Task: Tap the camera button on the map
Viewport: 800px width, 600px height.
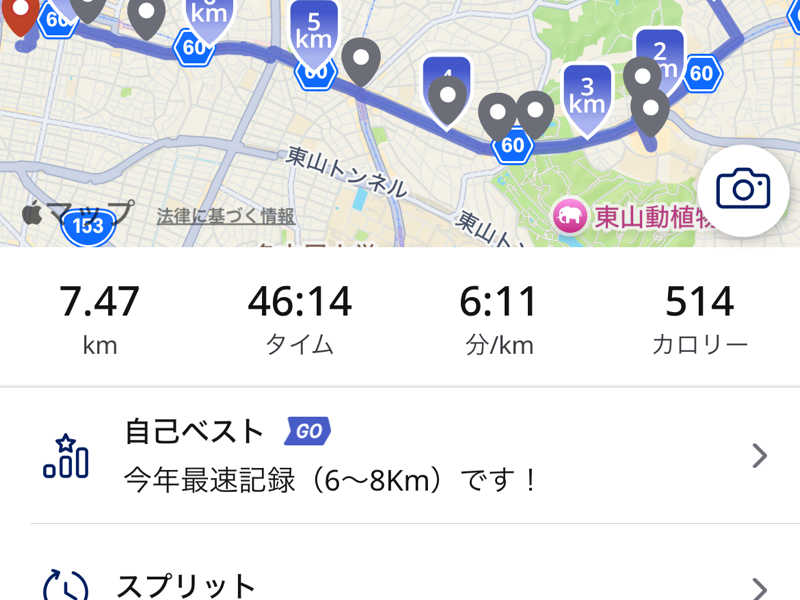Action: click(742, 188)
